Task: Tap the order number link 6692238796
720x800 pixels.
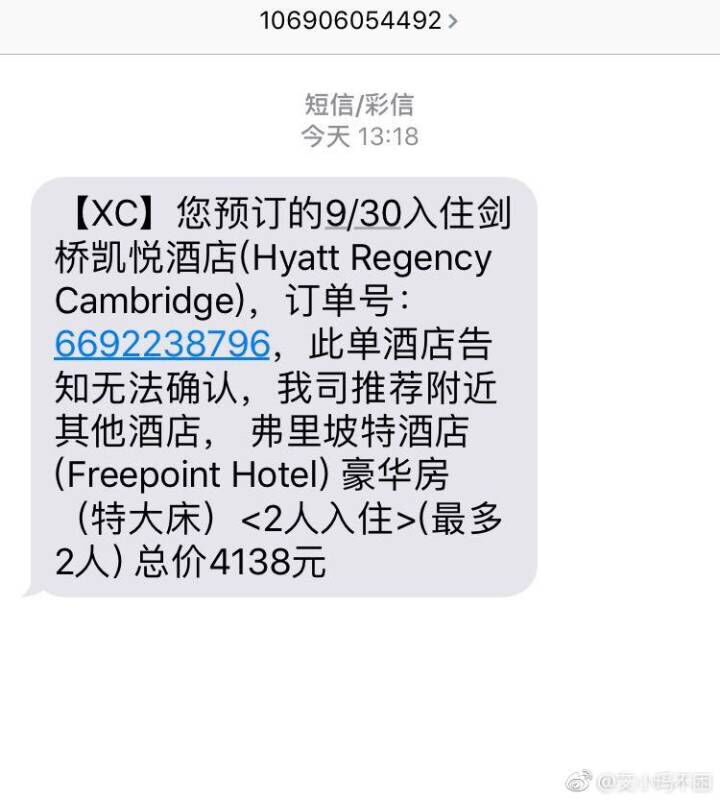Action: 162,343
